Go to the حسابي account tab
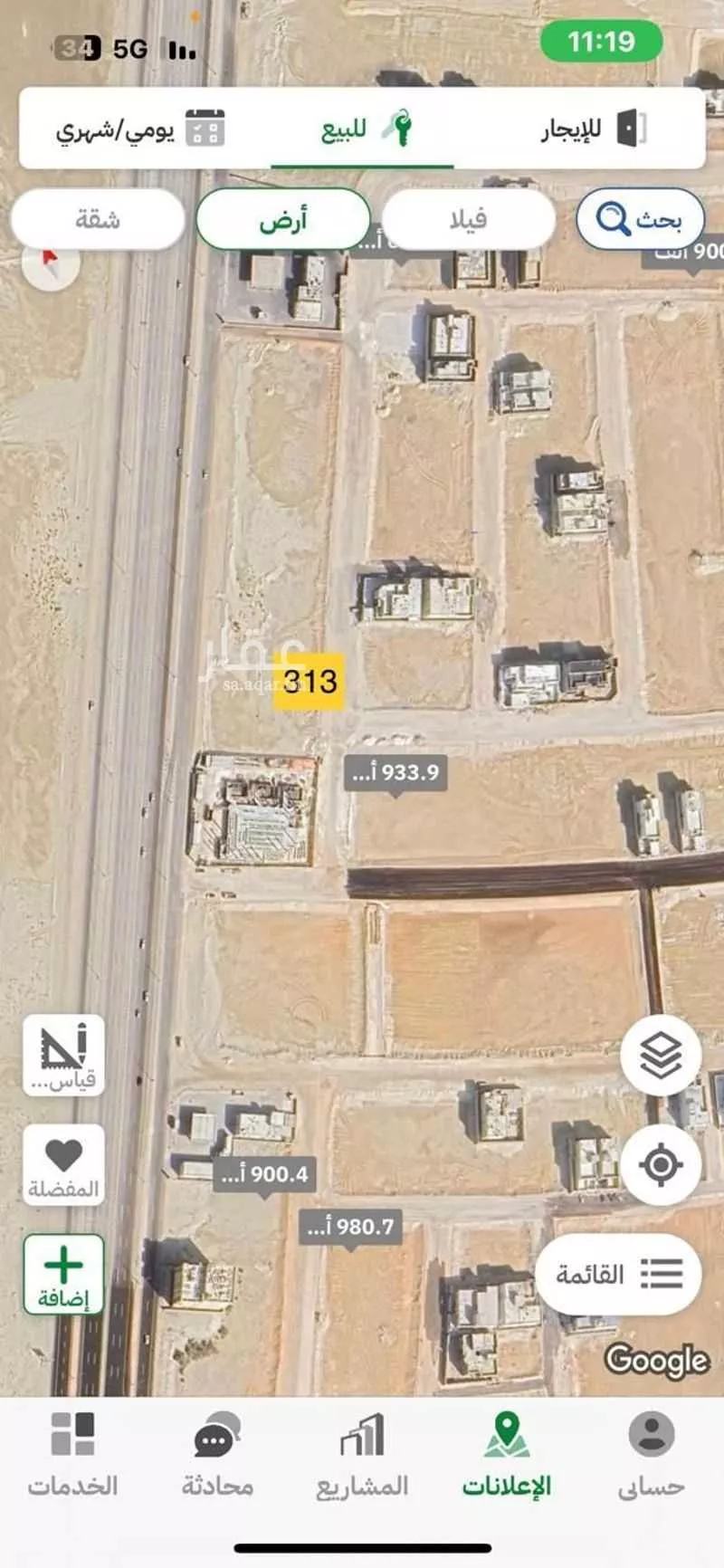The width and height of the screenshot is (724, 1568). 651,1455
